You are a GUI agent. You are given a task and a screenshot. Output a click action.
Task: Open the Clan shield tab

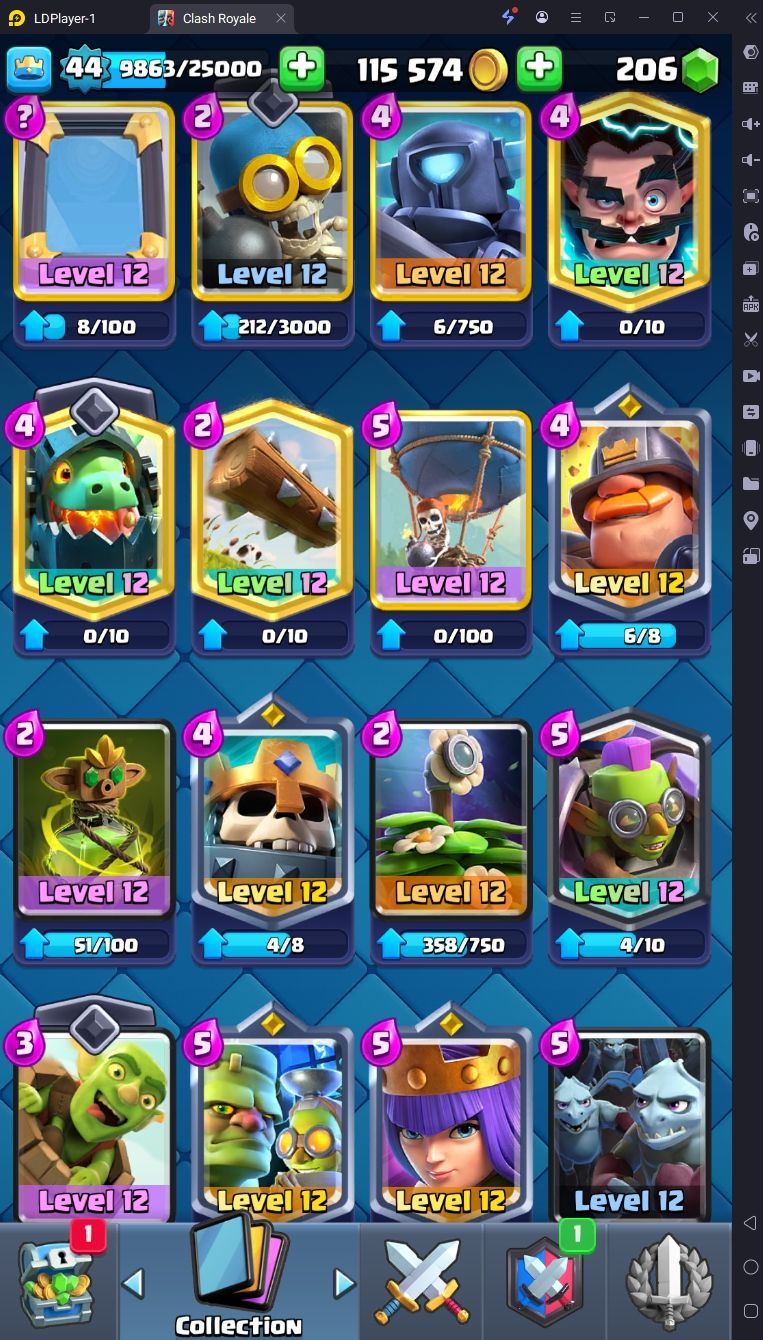[545, 1282]
